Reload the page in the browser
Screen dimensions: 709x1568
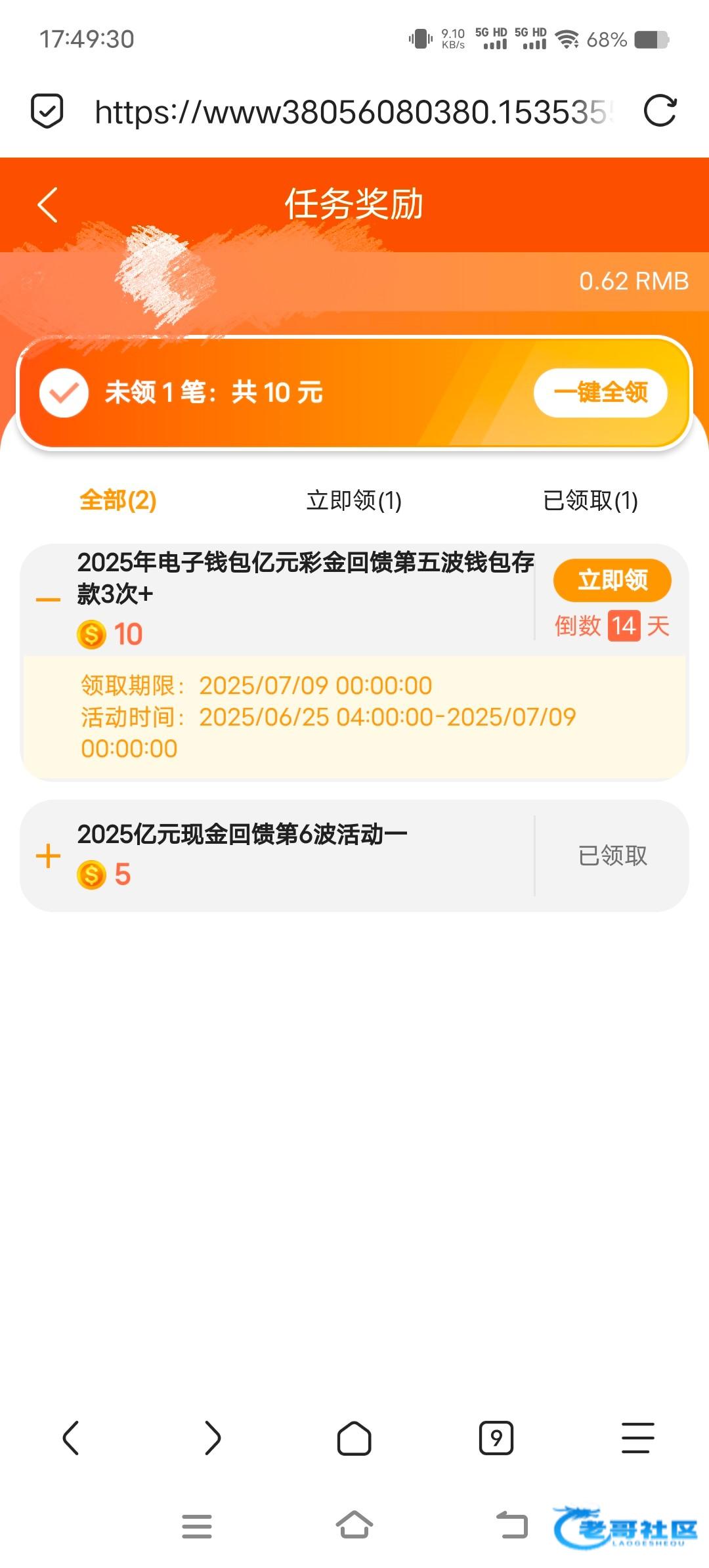point(660,110)
